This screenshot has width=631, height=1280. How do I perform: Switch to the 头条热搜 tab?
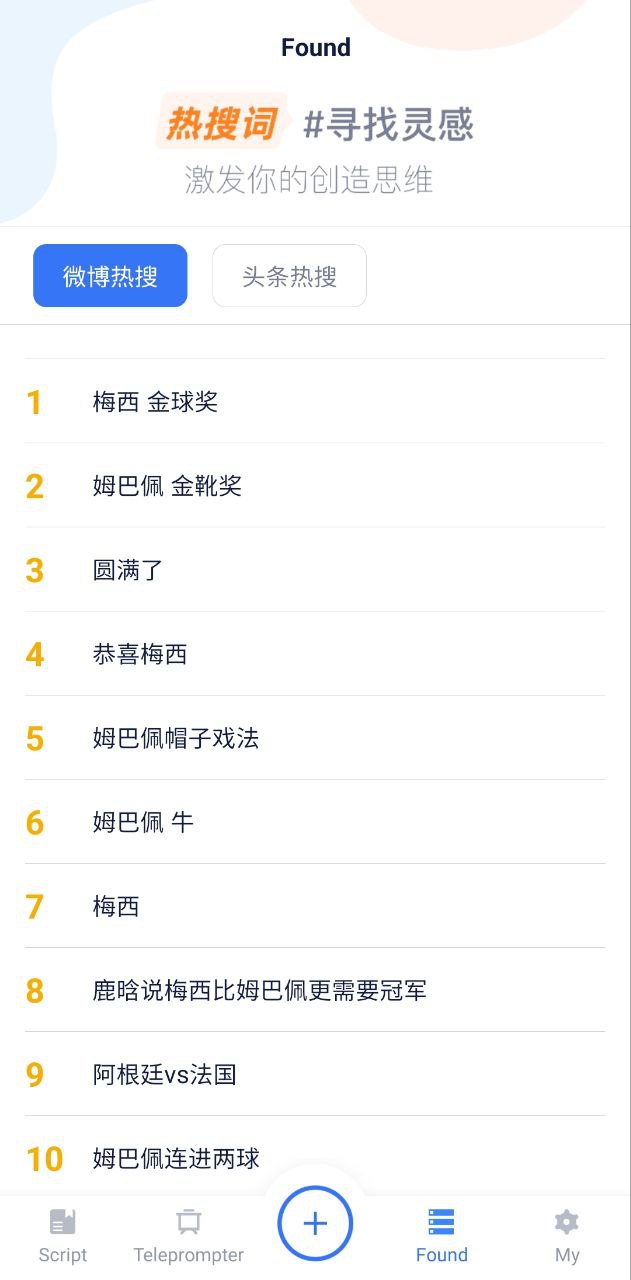point(289,276)
